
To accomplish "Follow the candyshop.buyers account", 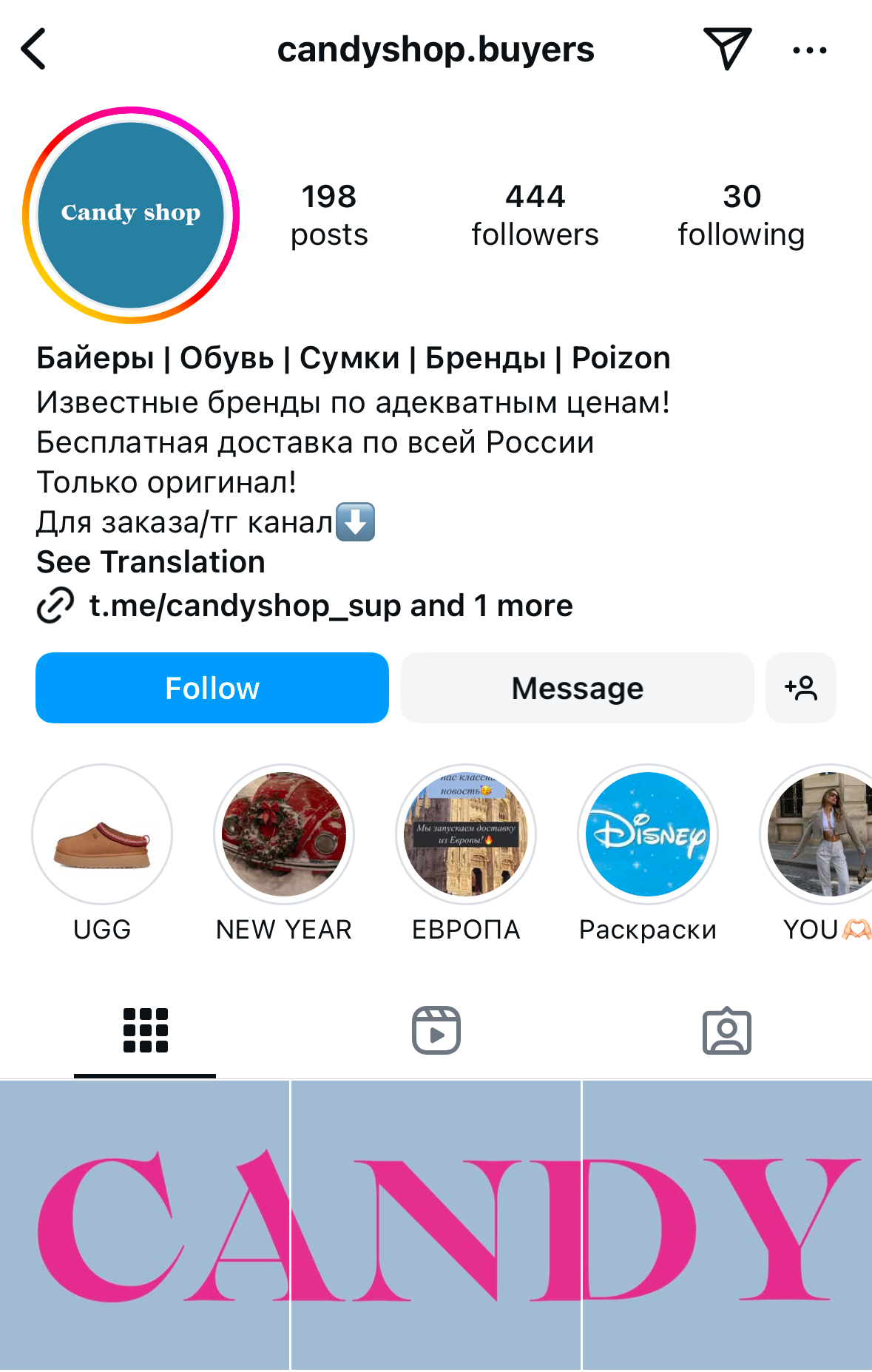I will 212,688.
